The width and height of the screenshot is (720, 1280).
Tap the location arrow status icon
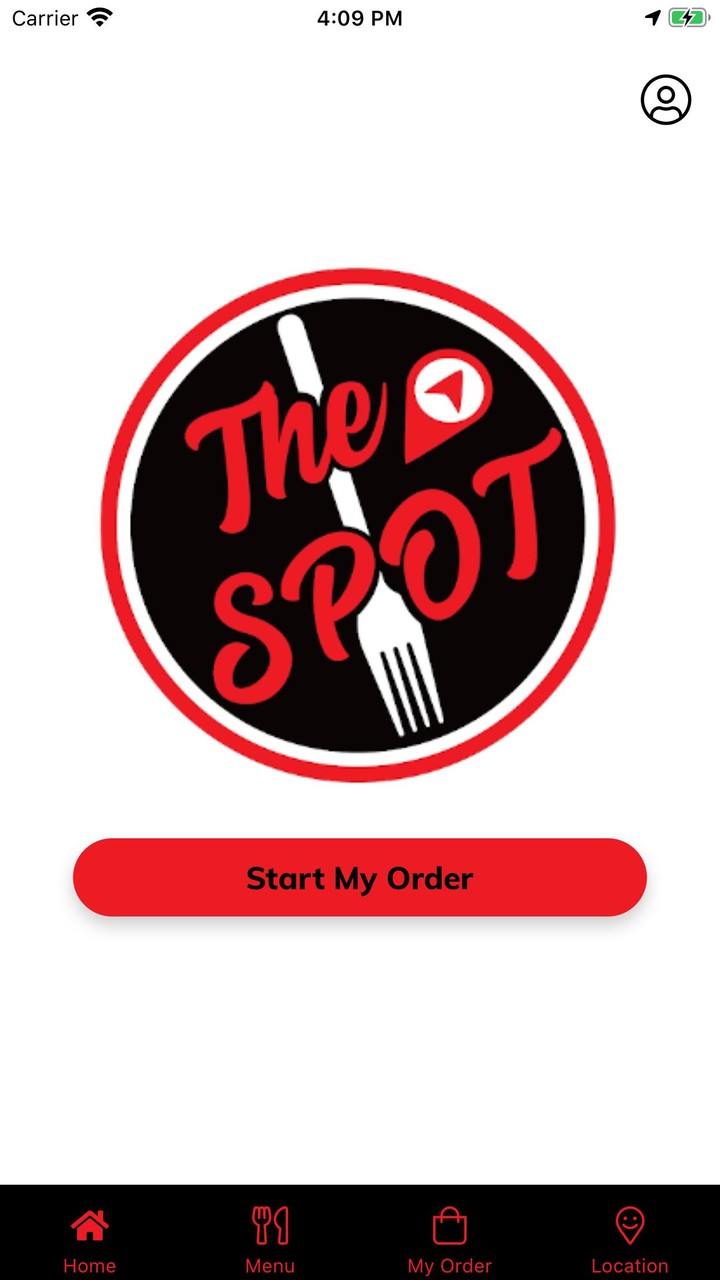tap(653, 17)
